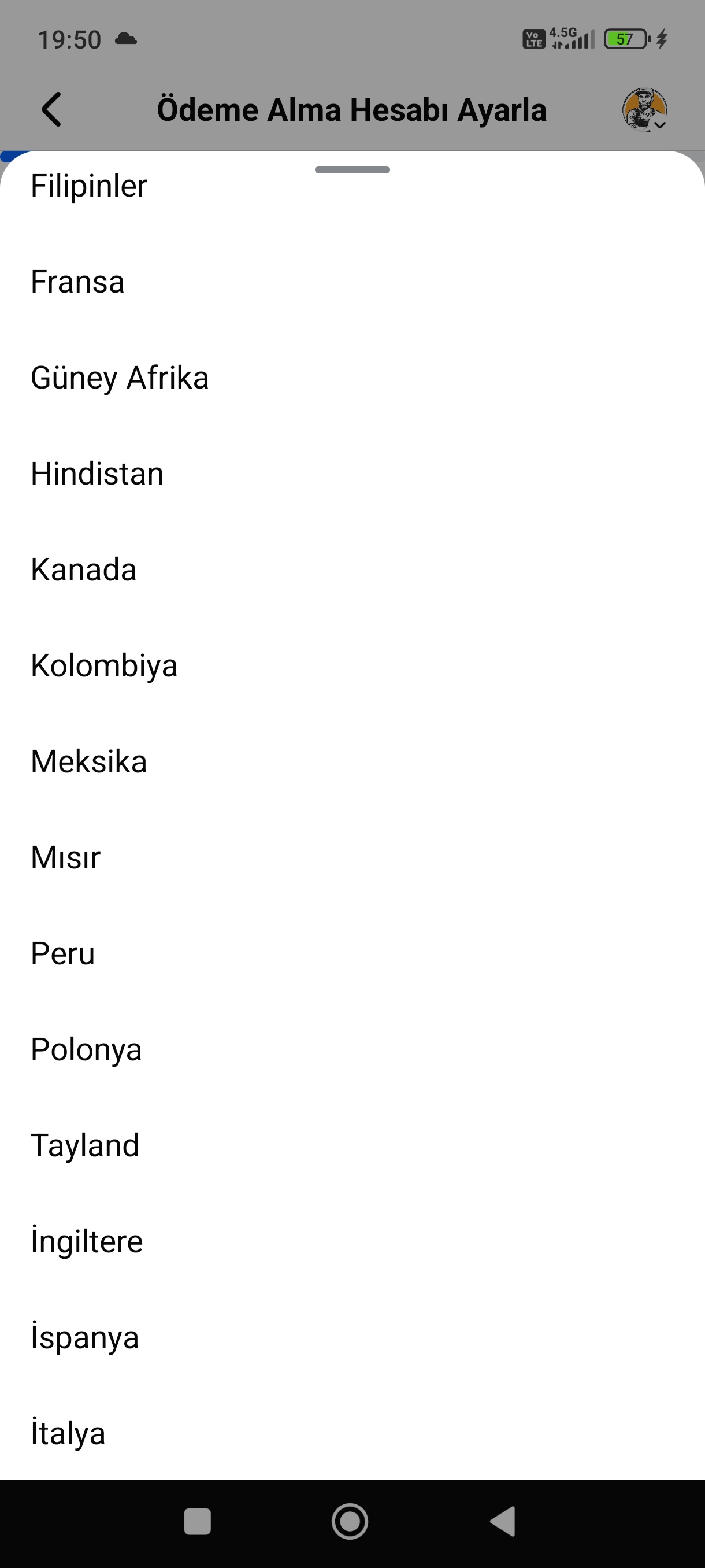Screen dimensions: 705x1568
Task: Tap the system home button
Action: 350,1522
